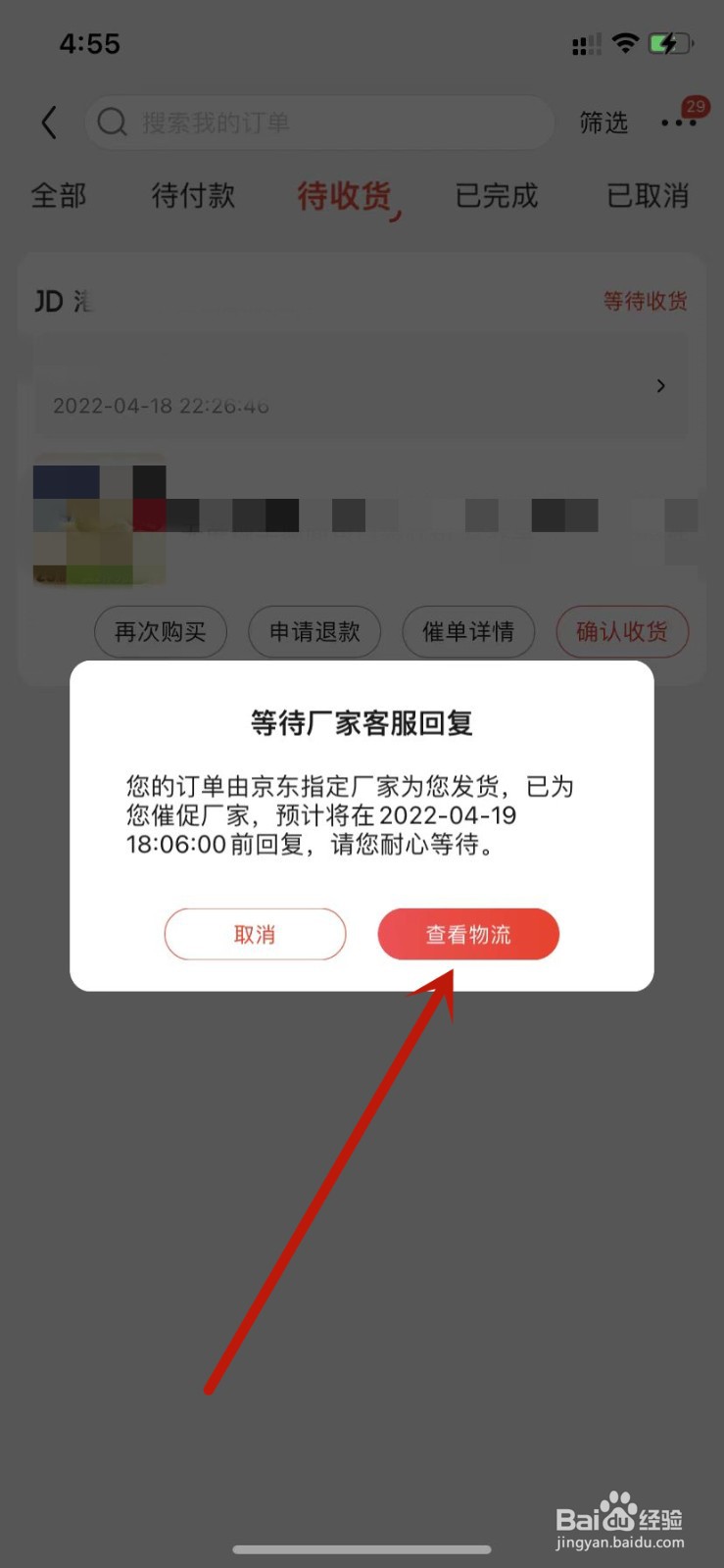Tap the charging battery icon

tap(671, 43)
